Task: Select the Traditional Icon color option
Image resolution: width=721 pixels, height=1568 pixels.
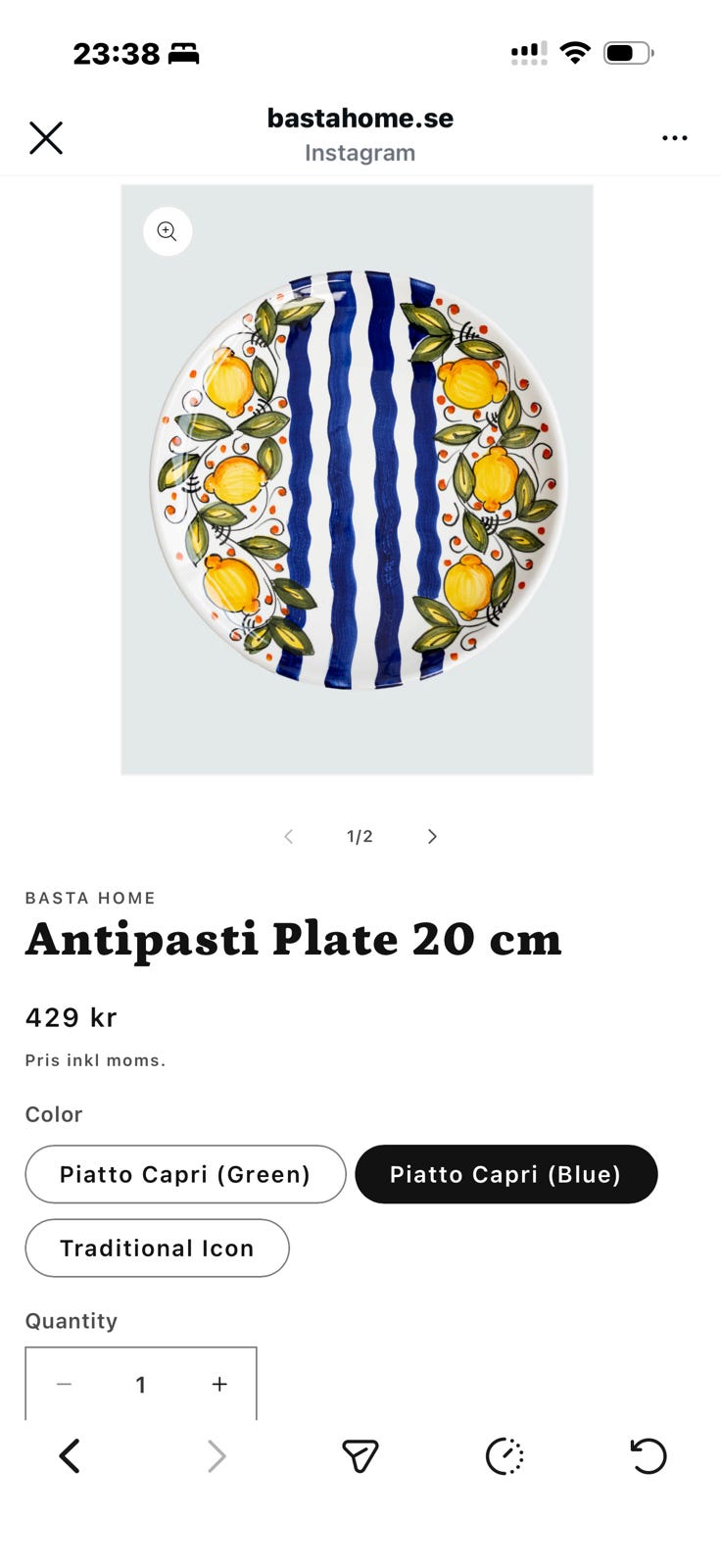Action: click(157, 1248)
